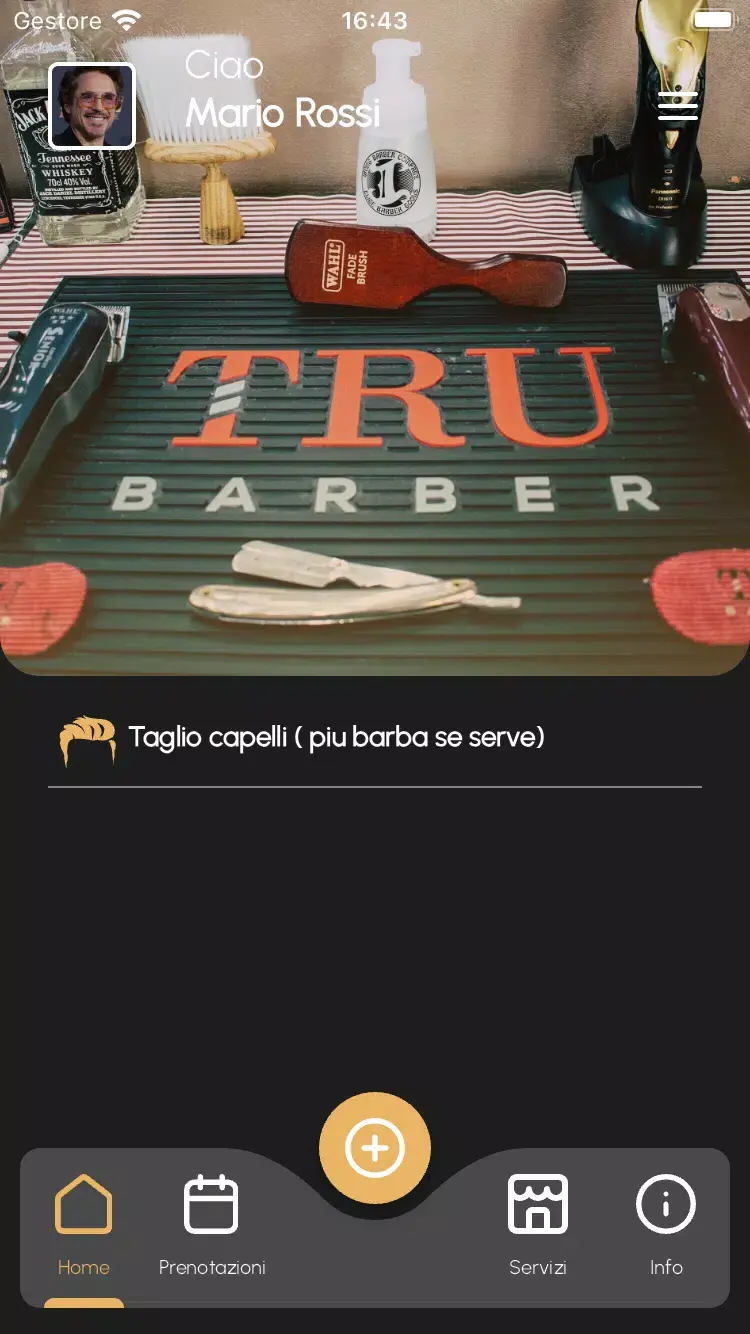The width and height of the screenshot is (750, 1334).
Task: Select the service Taglio capelli ( piu barba se serve)
Action: [x=337, y=738]
